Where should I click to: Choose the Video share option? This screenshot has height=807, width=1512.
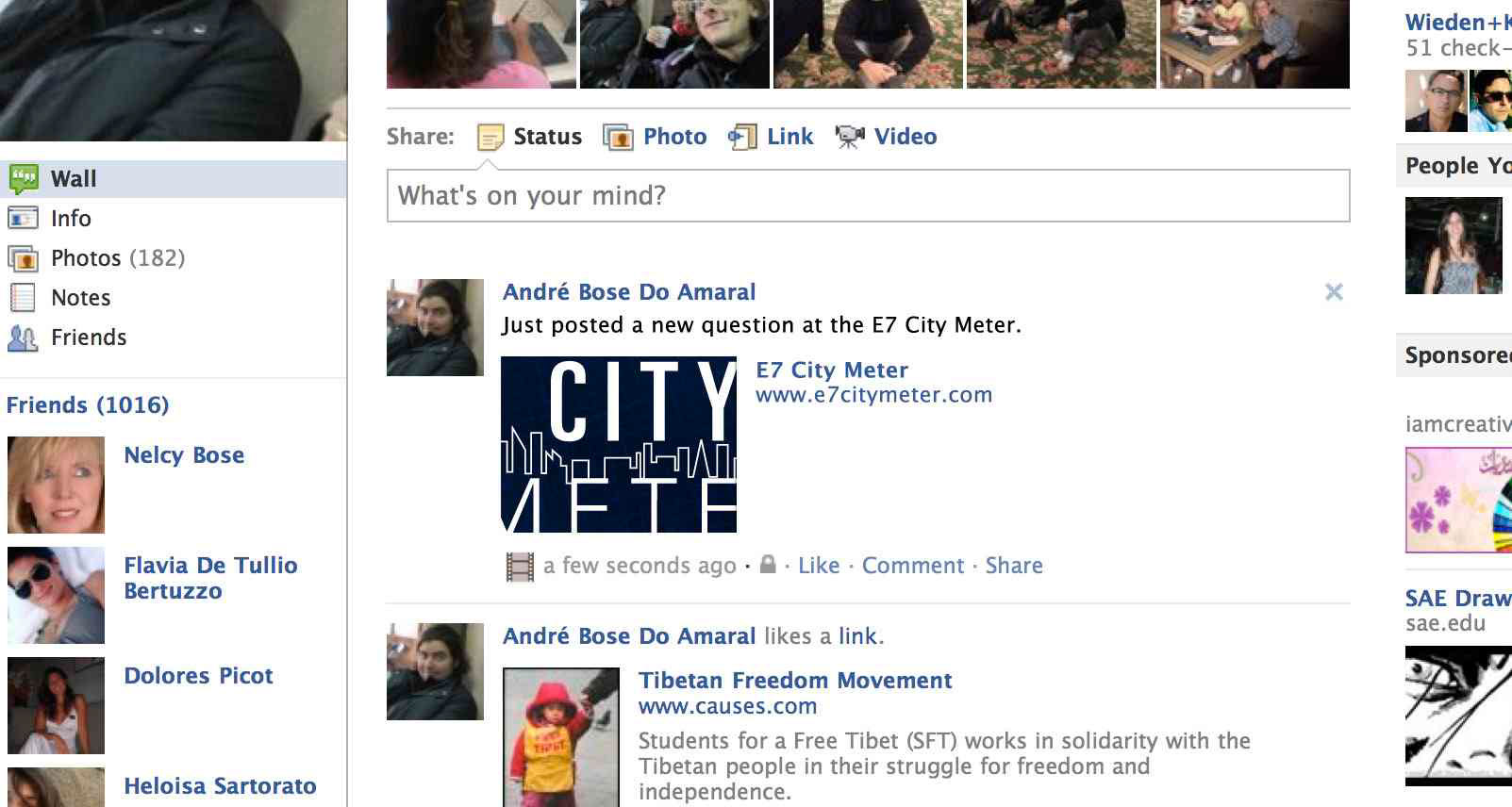[x=904, y=137]
